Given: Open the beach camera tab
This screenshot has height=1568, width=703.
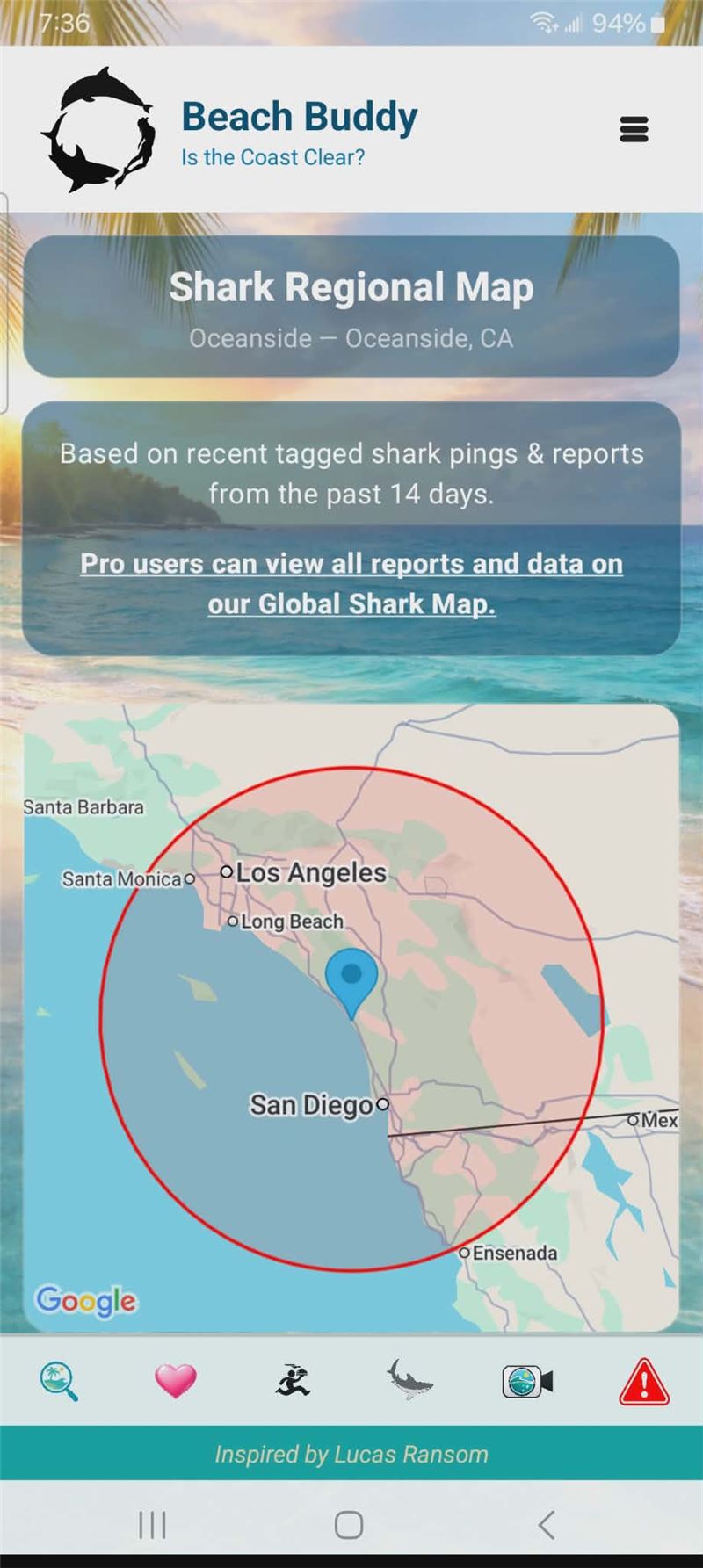Looking at the screenshot, I should click(527, 1381).
